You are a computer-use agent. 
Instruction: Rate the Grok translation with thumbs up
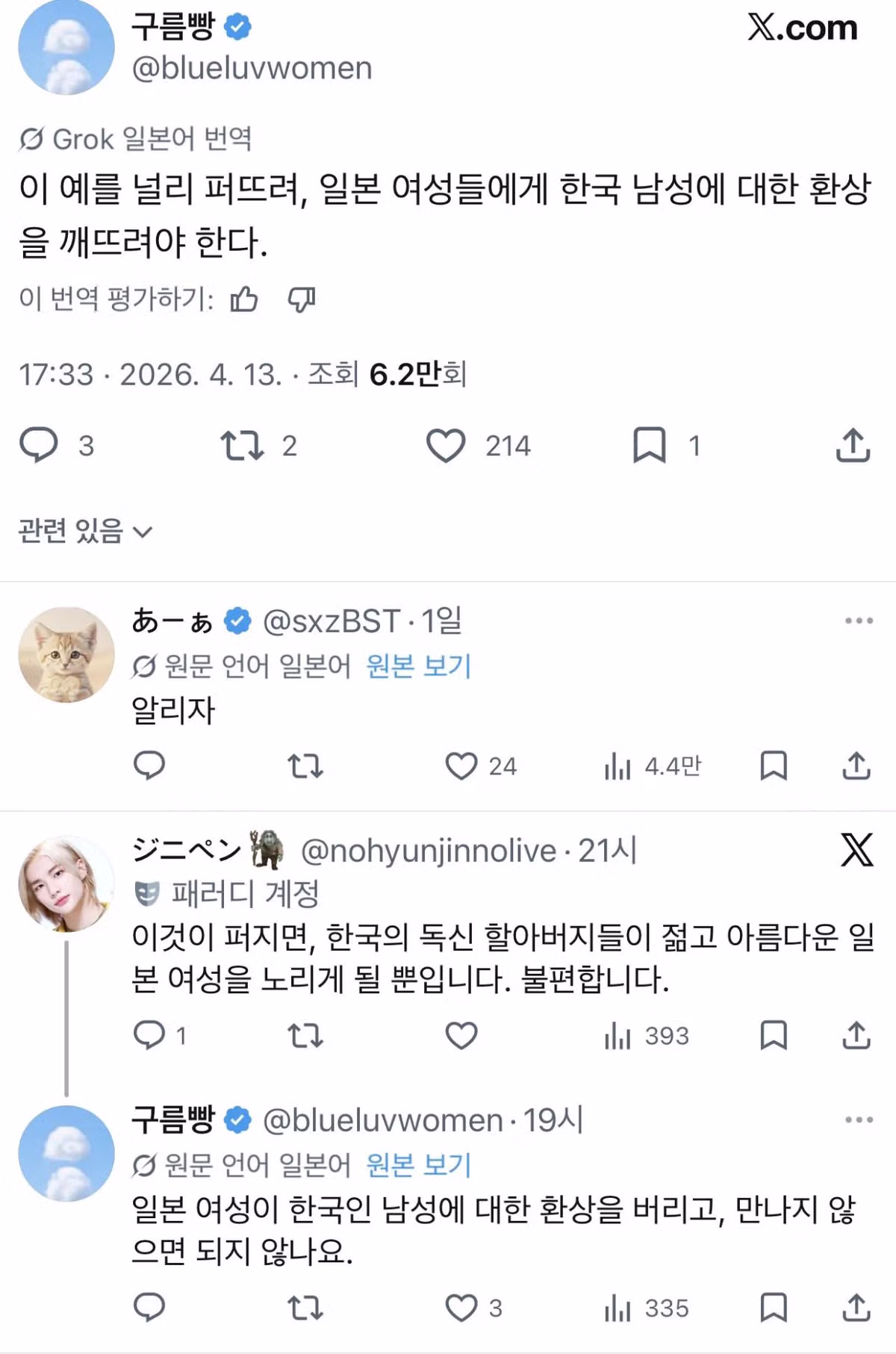pos(245,299)
